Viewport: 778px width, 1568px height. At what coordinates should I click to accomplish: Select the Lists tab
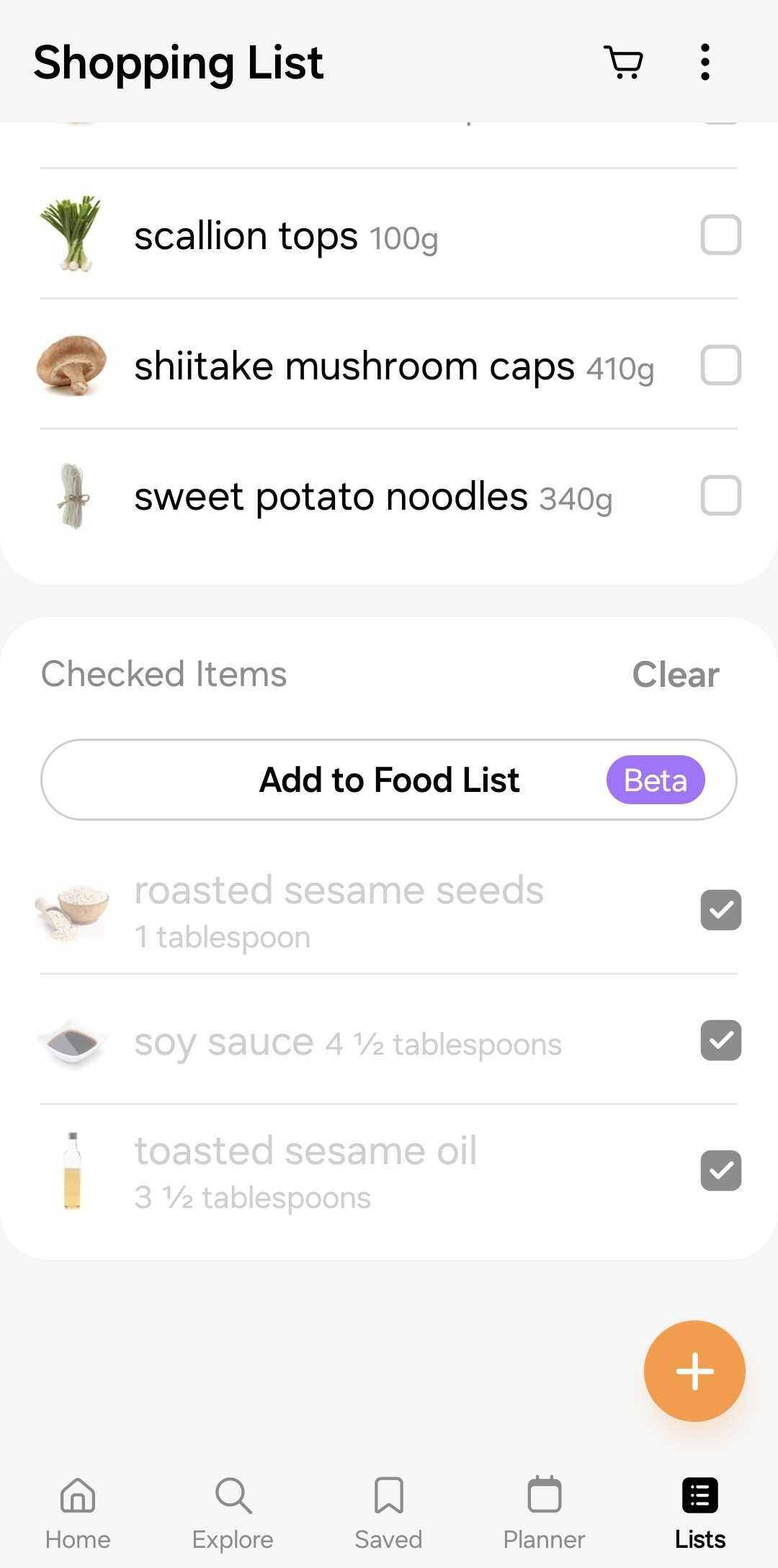point(699,1513)
